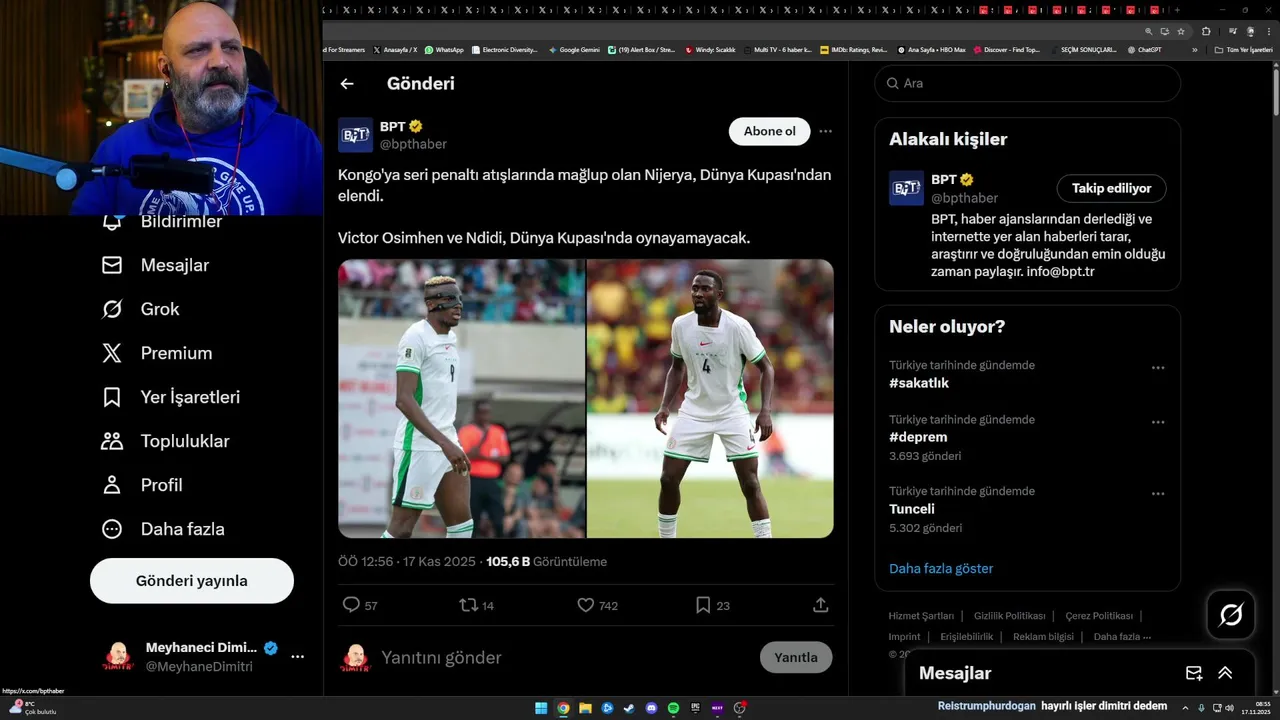Reply to the post via comment icon
The height and width of the screenshot is (720, 1280).
(351, 605)
